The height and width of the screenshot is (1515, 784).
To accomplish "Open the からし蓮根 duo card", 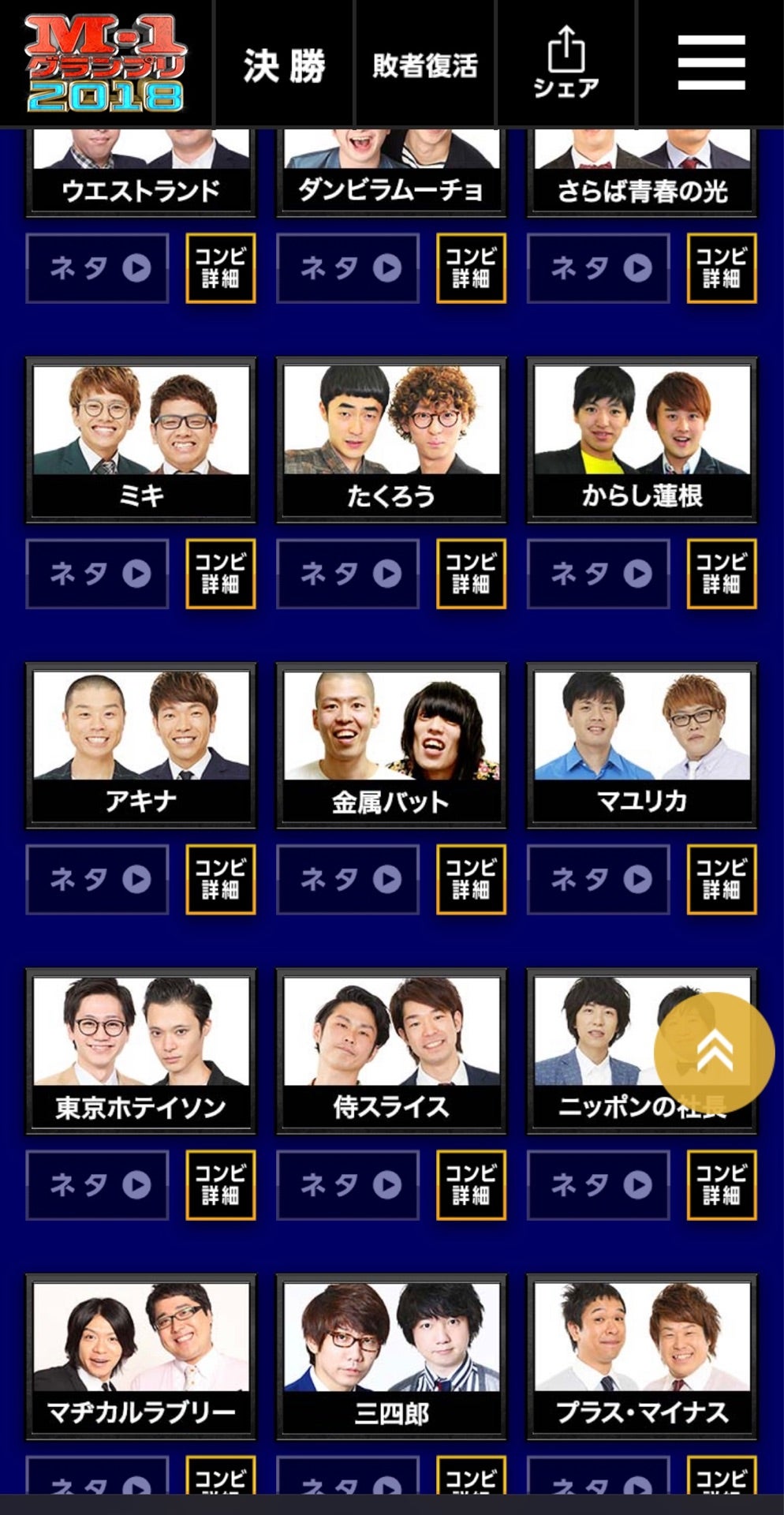I will 642,440.
